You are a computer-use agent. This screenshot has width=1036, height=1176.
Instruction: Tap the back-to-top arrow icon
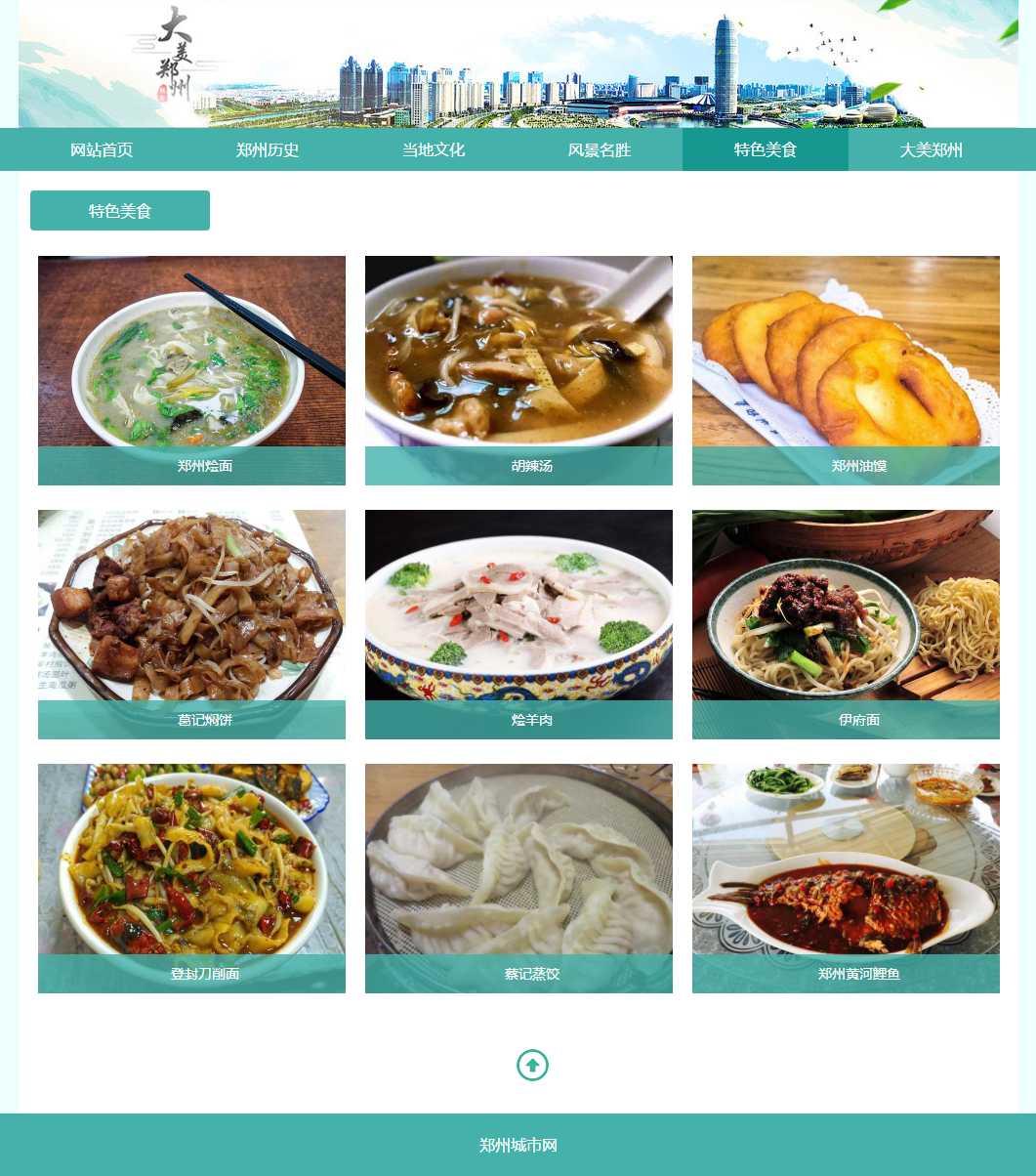[532, 1065]
